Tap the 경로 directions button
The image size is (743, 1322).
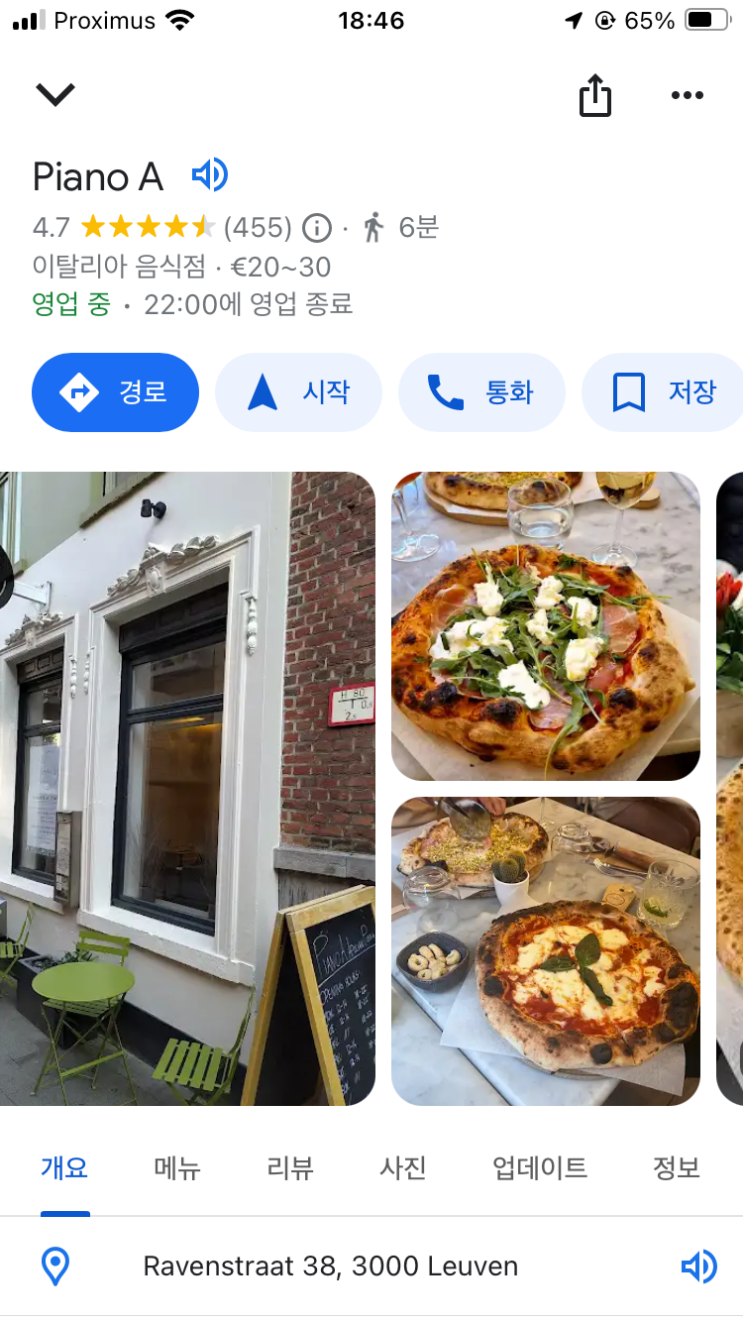pos(115,392)
